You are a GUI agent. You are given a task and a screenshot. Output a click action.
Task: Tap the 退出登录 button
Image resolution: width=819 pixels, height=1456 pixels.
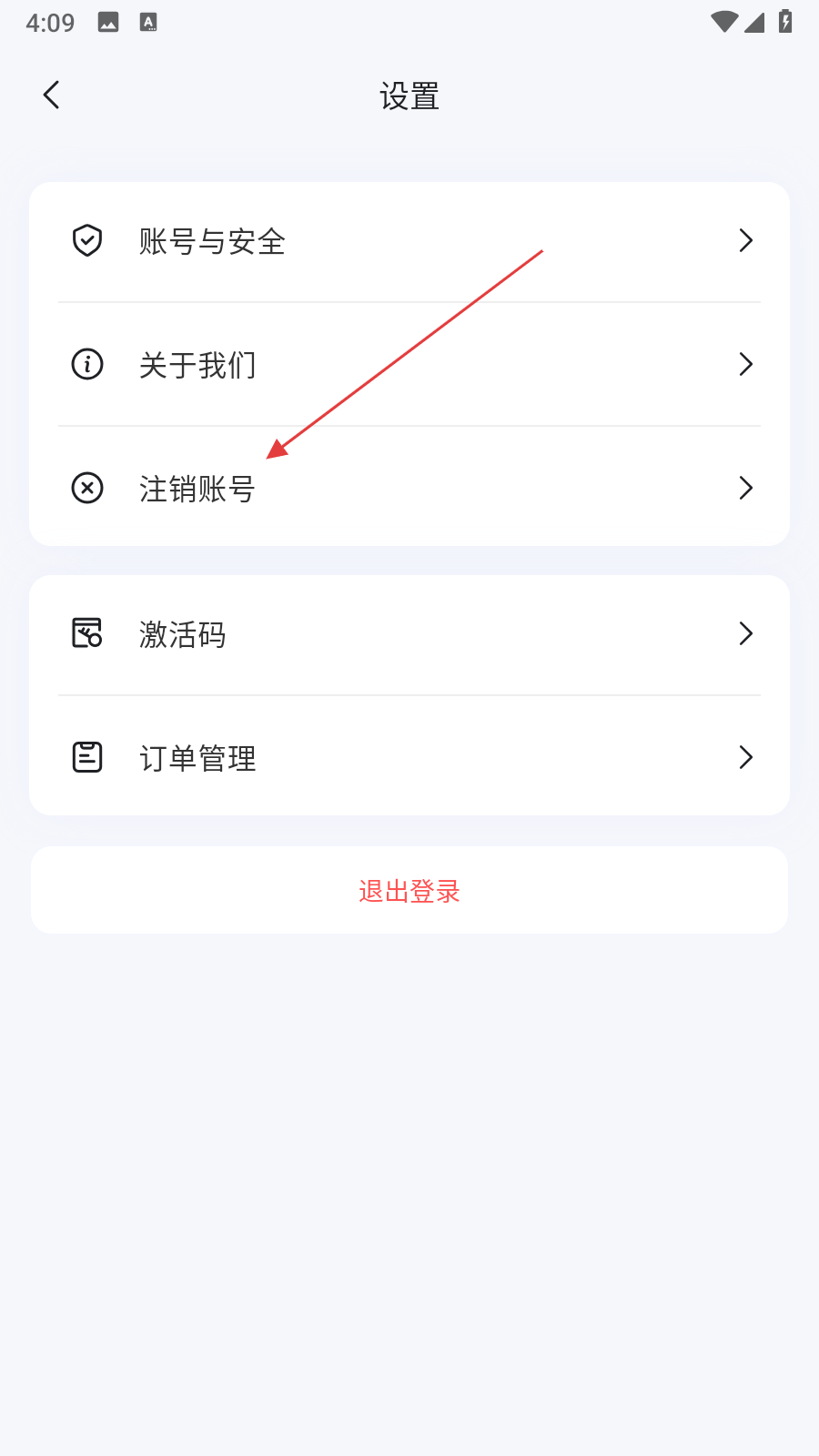coord(409,891)
